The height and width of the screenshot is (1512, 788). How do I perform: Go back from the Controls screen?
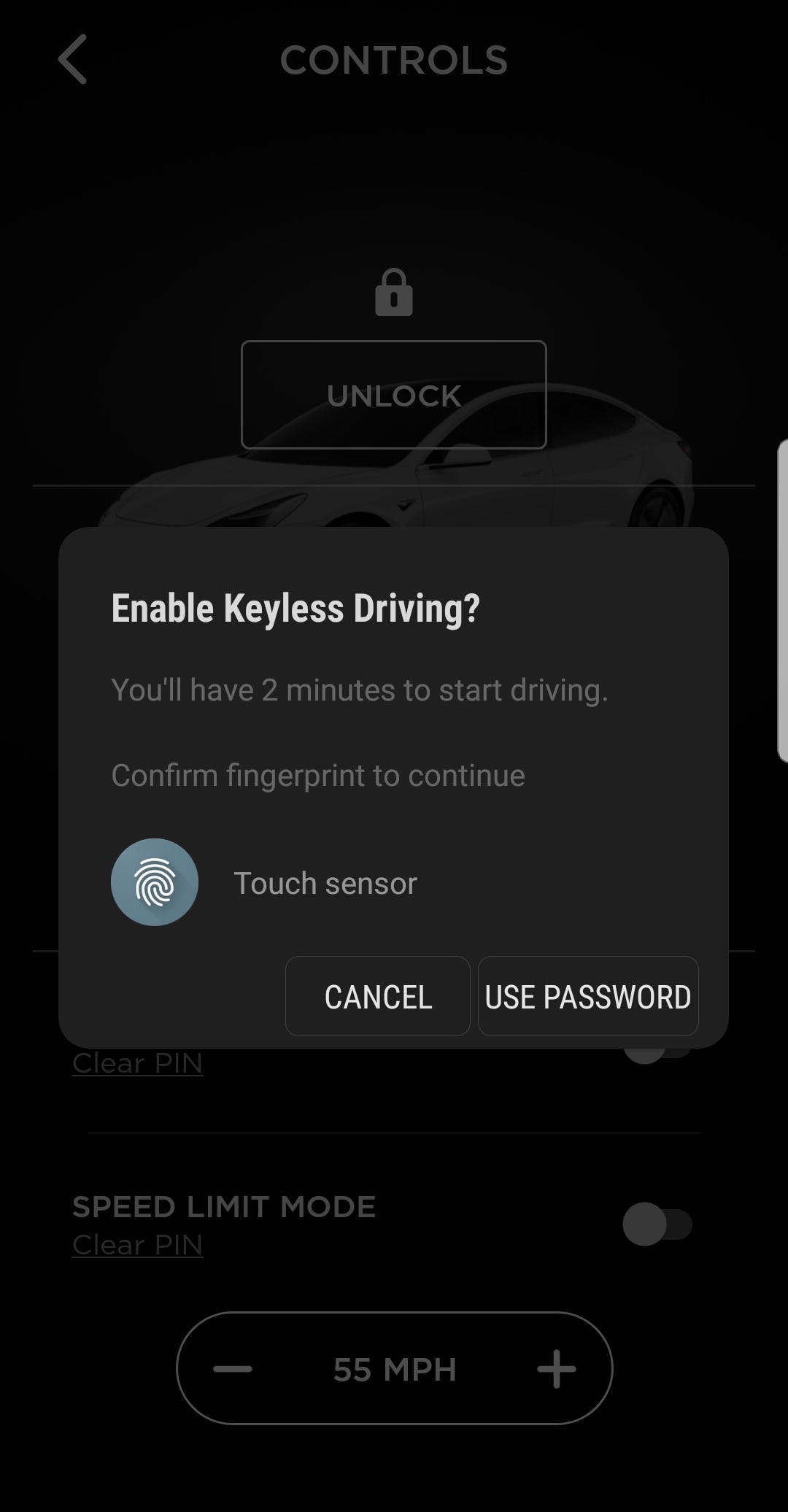(x=73, y=59)
